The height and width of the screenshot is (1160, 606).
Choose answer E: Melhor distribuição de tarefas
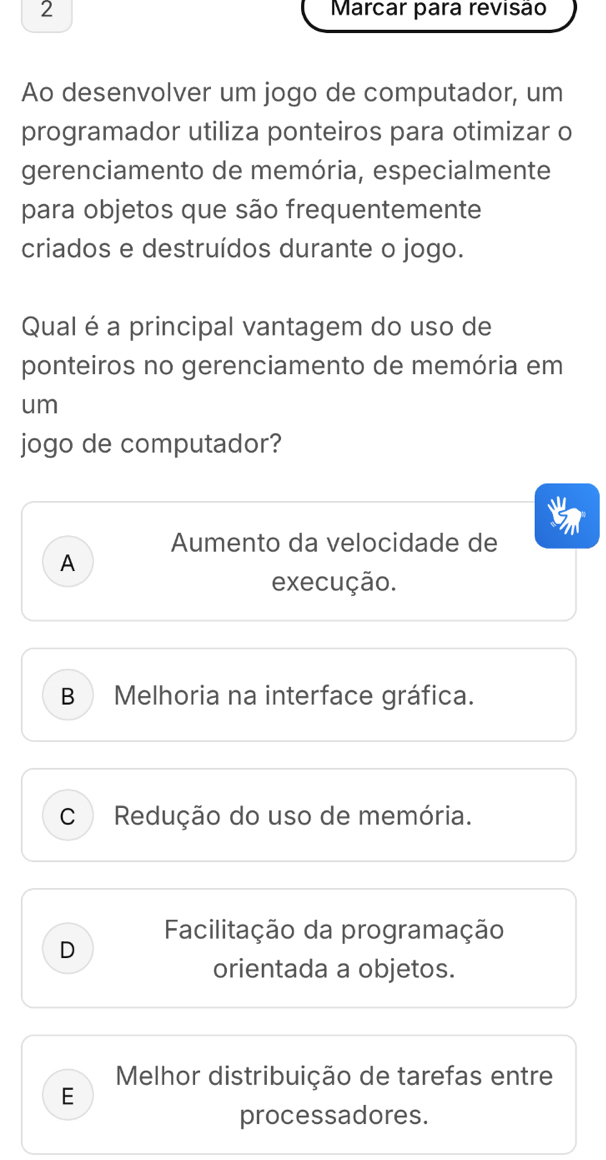coord(298,1095)
